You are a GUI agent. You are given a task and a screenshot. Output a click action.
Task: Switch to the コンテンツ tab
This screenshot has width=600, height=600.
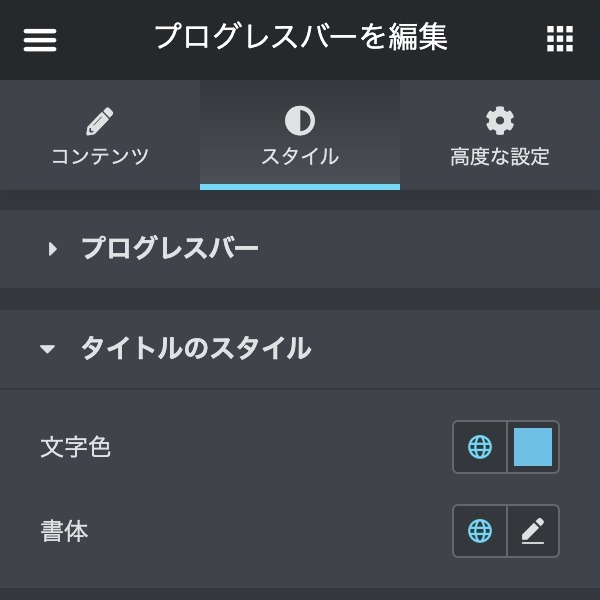[99, 137]
